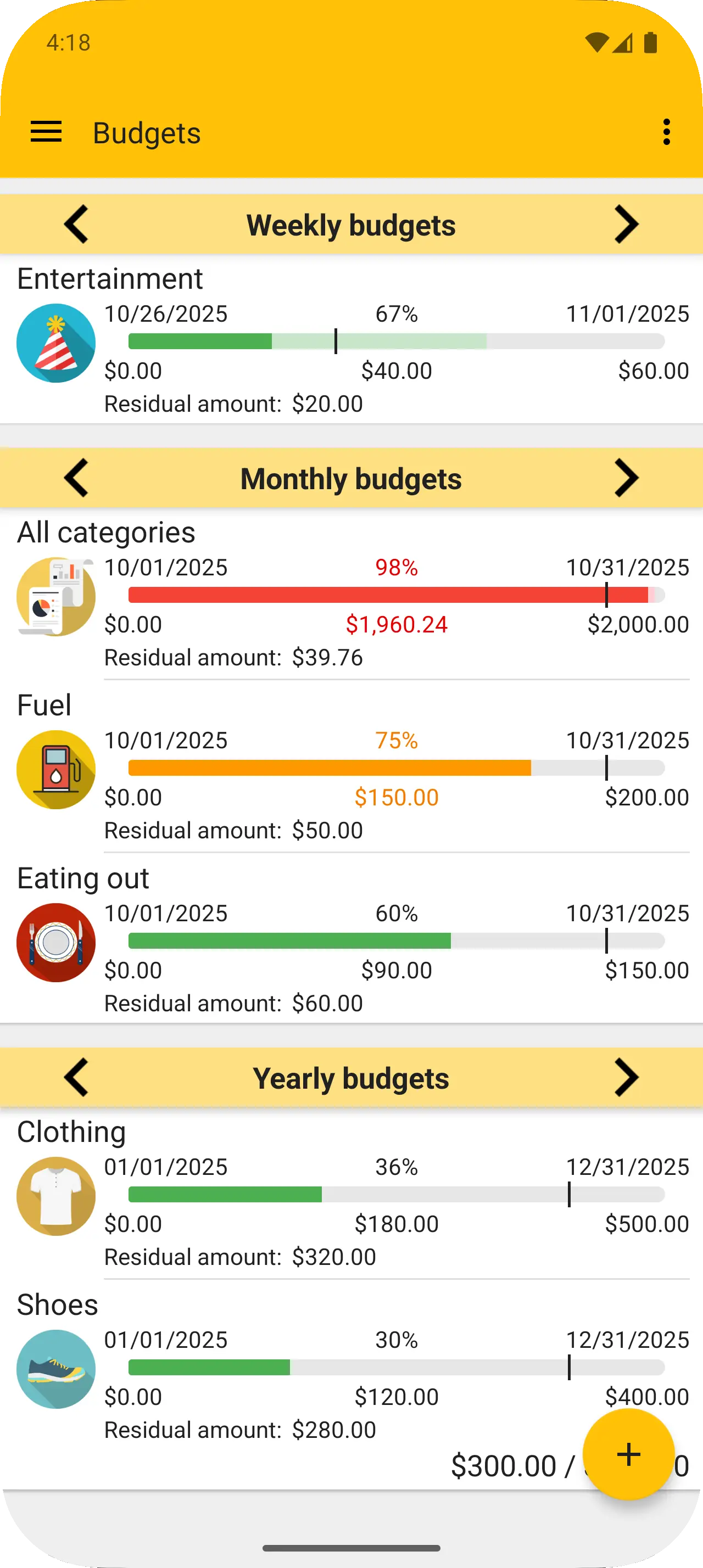
Task: Open the overflow menu in the app bar
Action: 667,132
